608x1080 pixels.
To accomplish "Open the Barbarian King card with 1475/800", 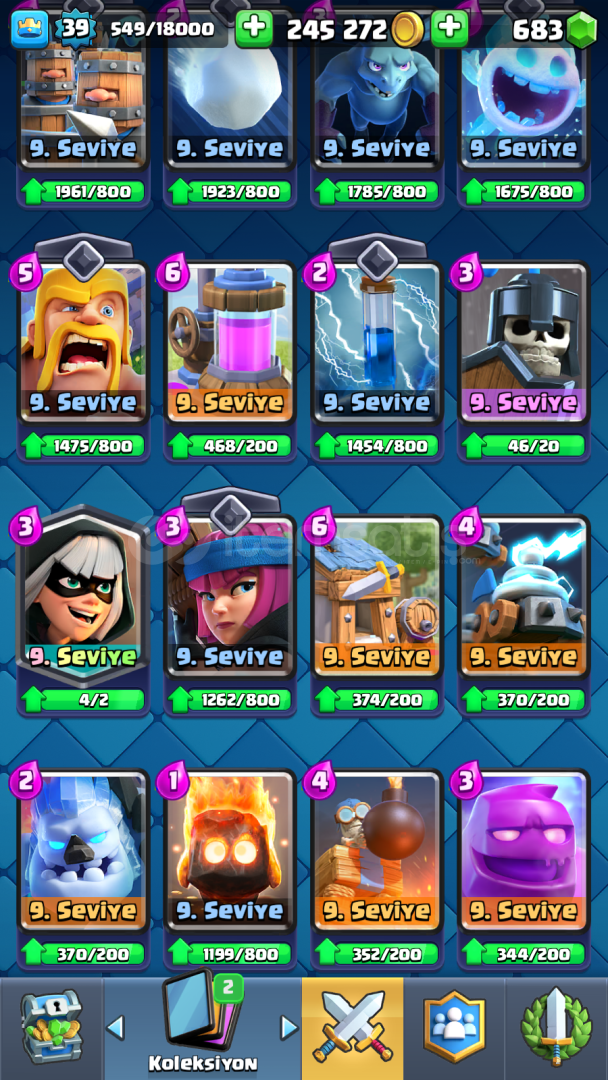I will pyautogui.click(x=83, y=343).
